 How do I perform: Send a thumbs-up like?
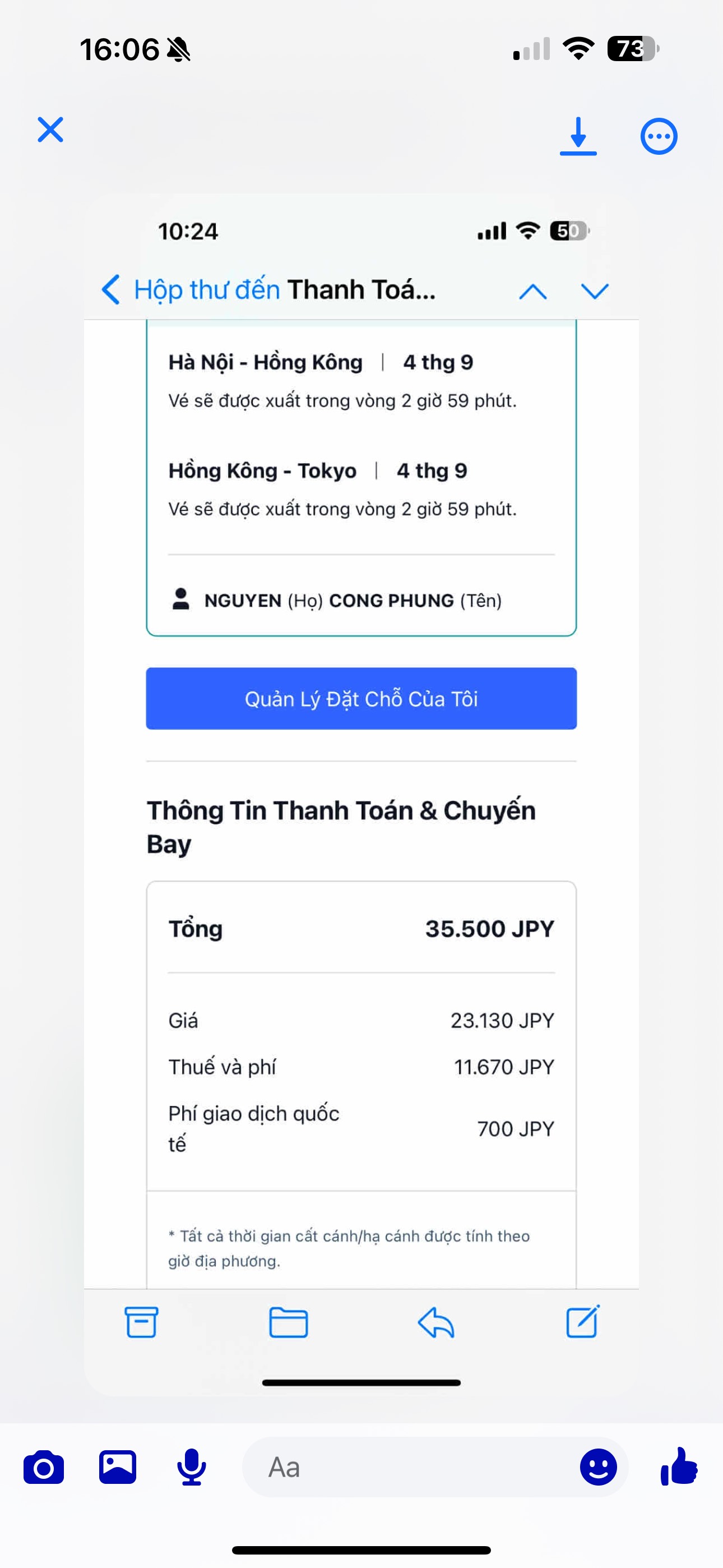[x=679, y=1466]
